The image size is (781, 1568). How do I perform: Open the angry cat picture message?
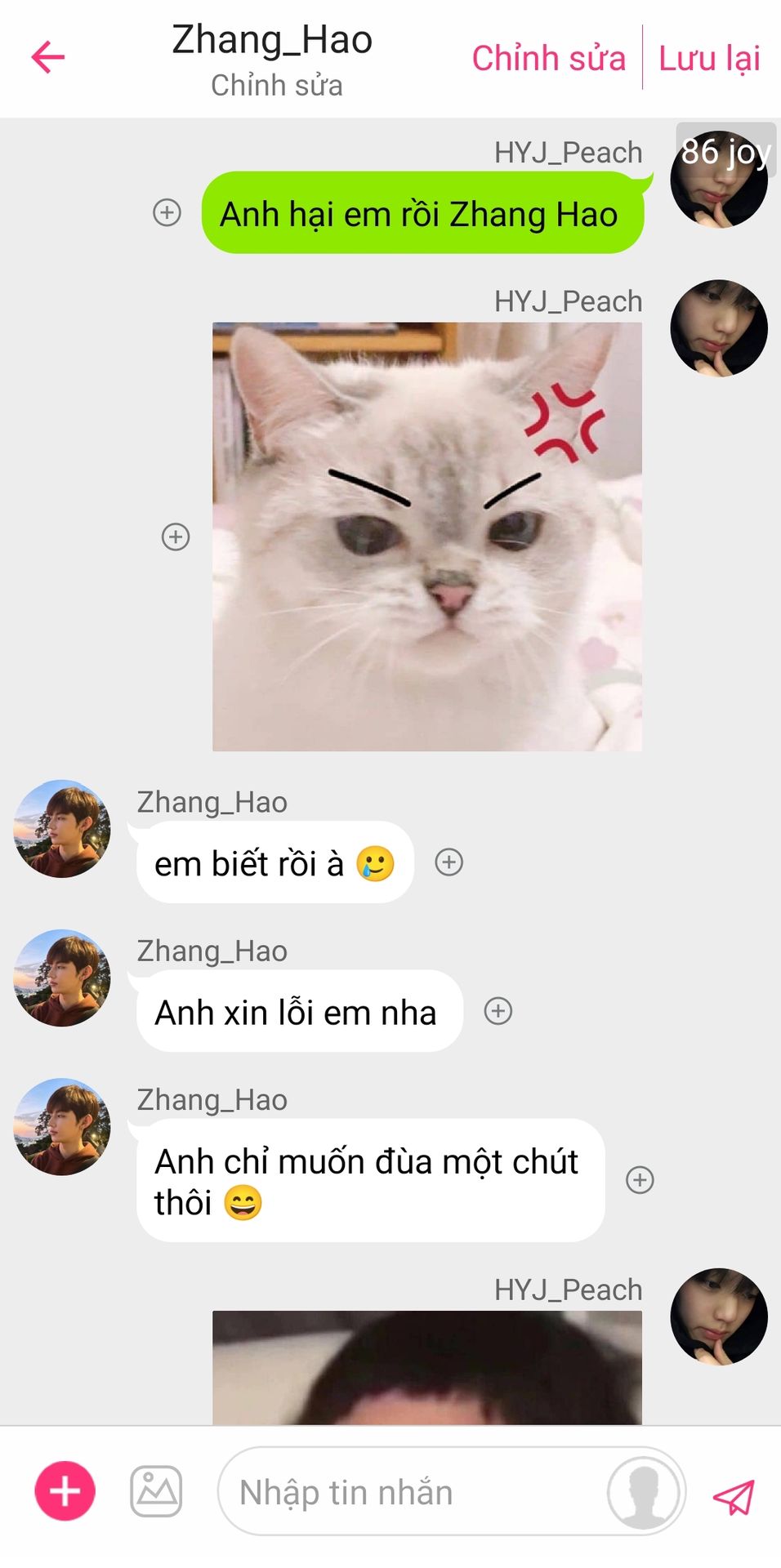tap(426, 537)
